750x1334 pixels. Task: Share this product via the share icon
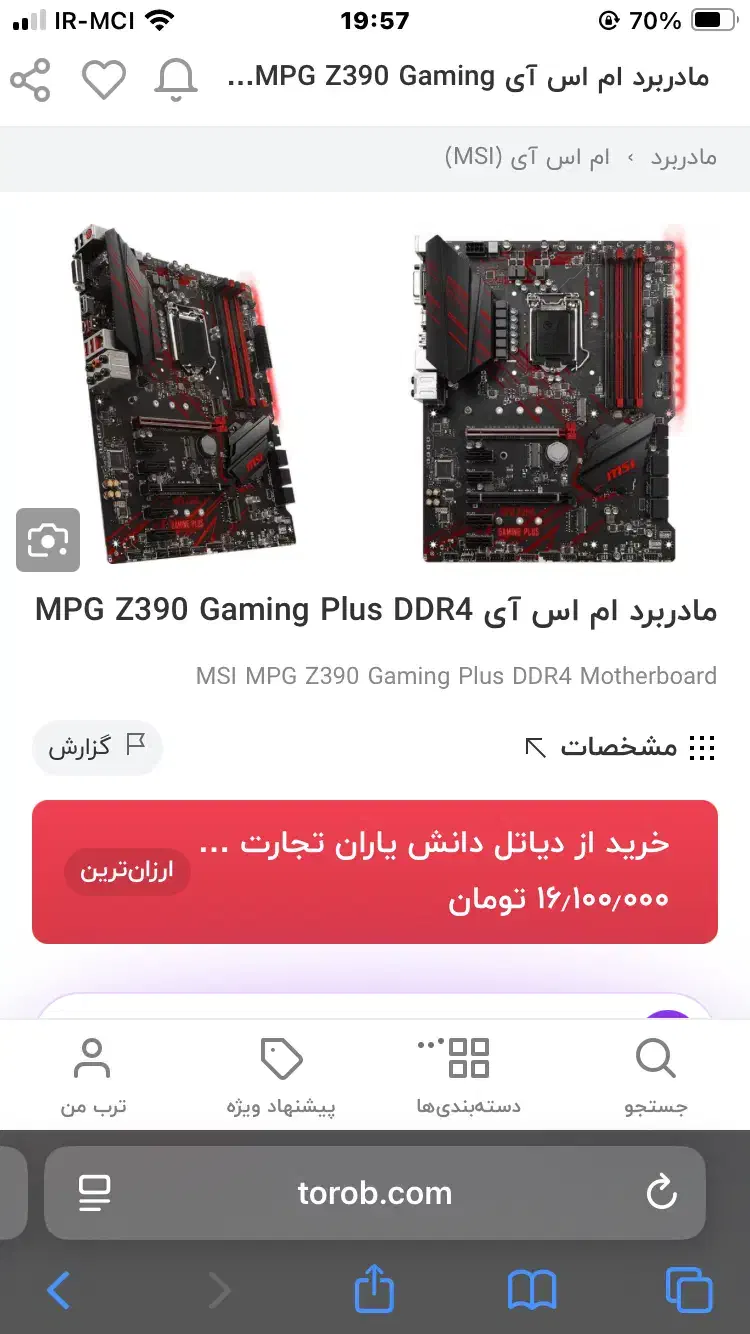[31, 79]
